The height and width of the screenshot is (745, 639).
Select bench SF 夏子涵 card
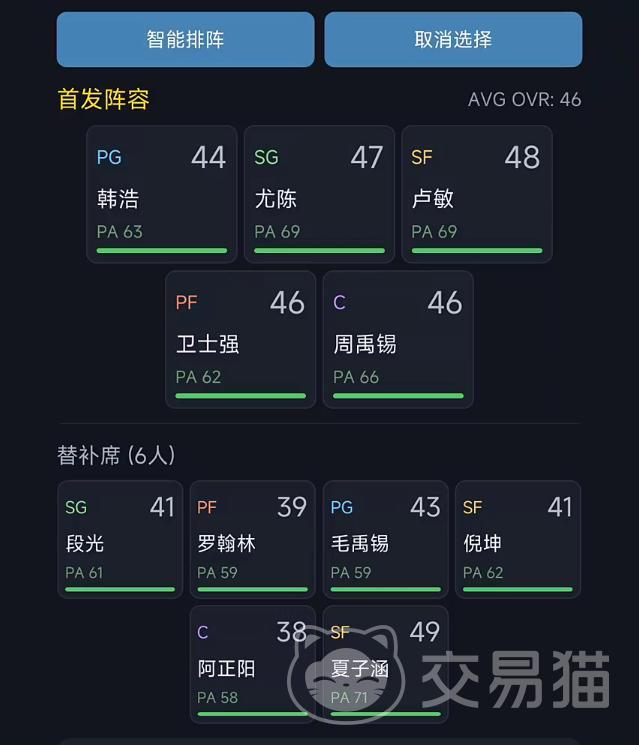(x=386, y=664)
